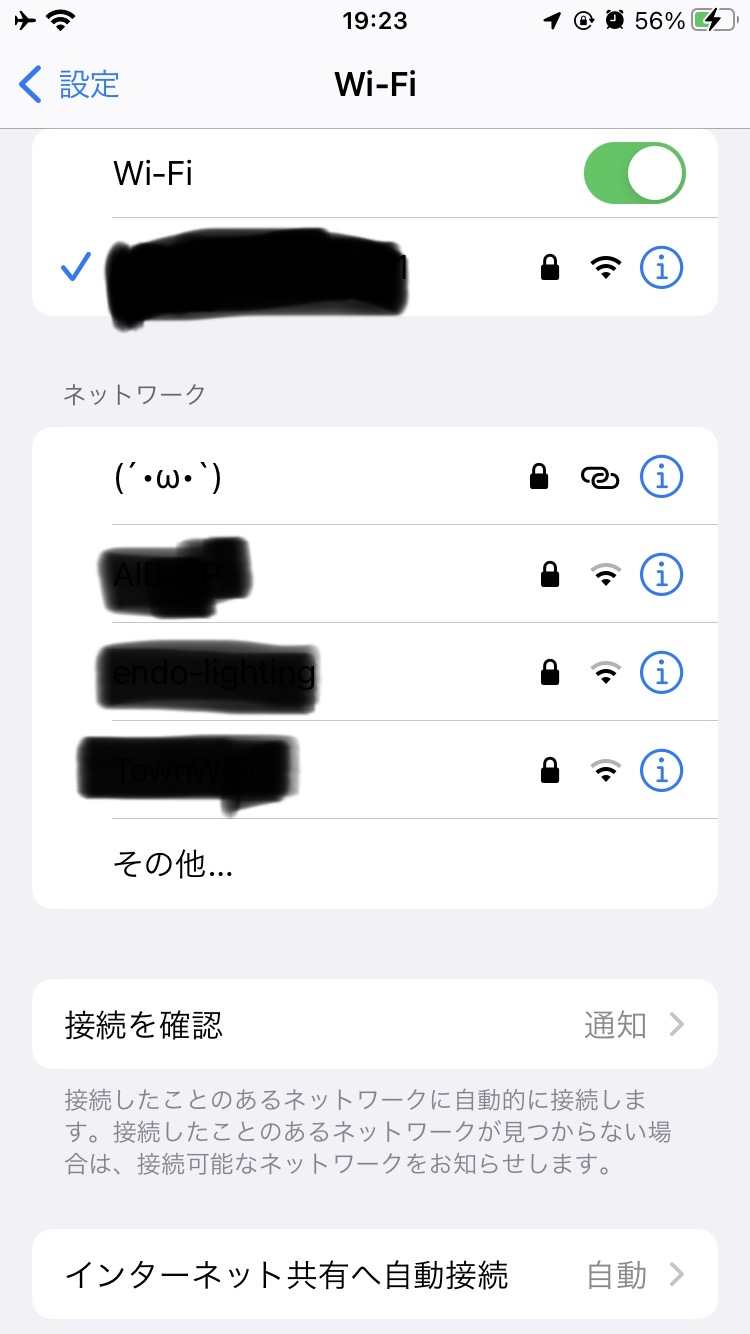The height and width of the screenshot is (1334, 750).
Task: Go back to 設定
Action: tap(70, 84)
